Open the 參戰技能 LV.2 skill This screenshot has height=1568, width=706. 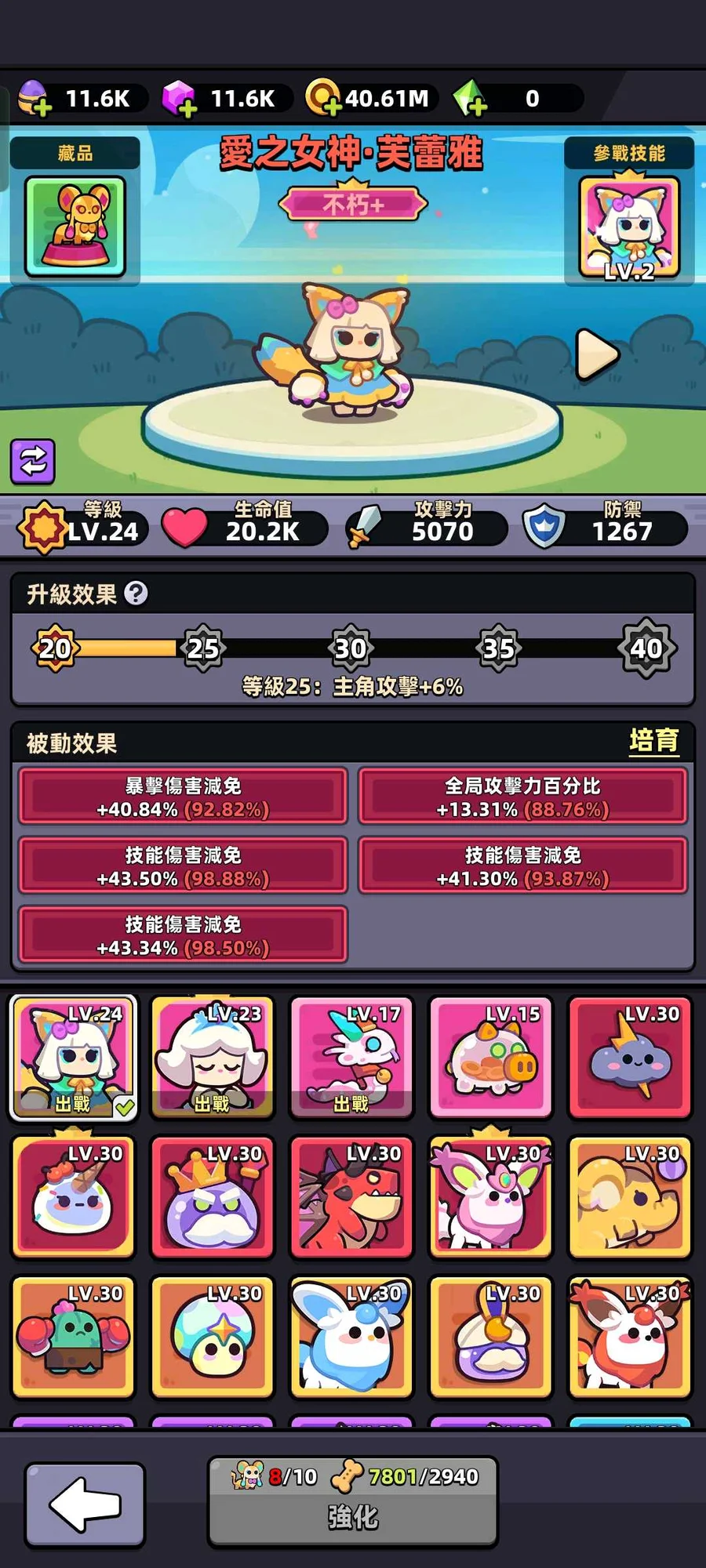point(629,228)
